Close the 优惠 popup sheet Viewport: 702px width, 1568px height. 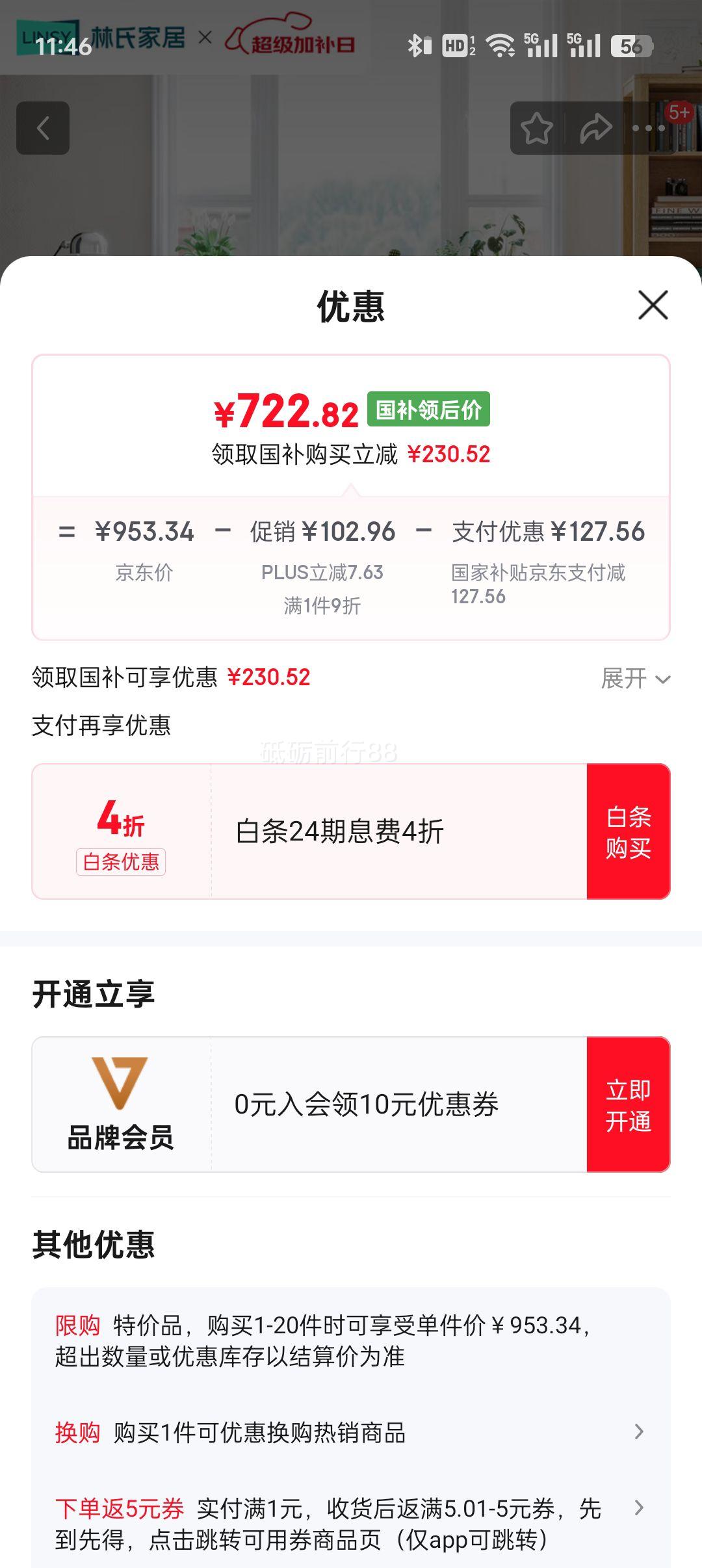click(653, 306)
